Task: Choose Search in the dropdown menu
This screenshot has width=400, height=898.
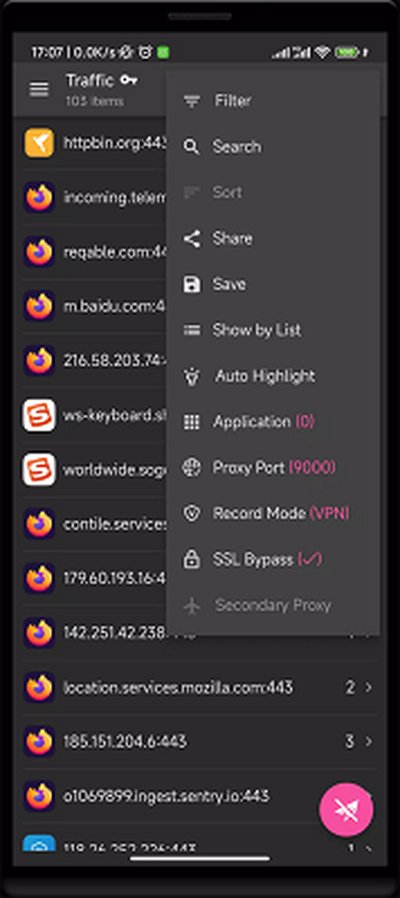Action: pos(273,147)
